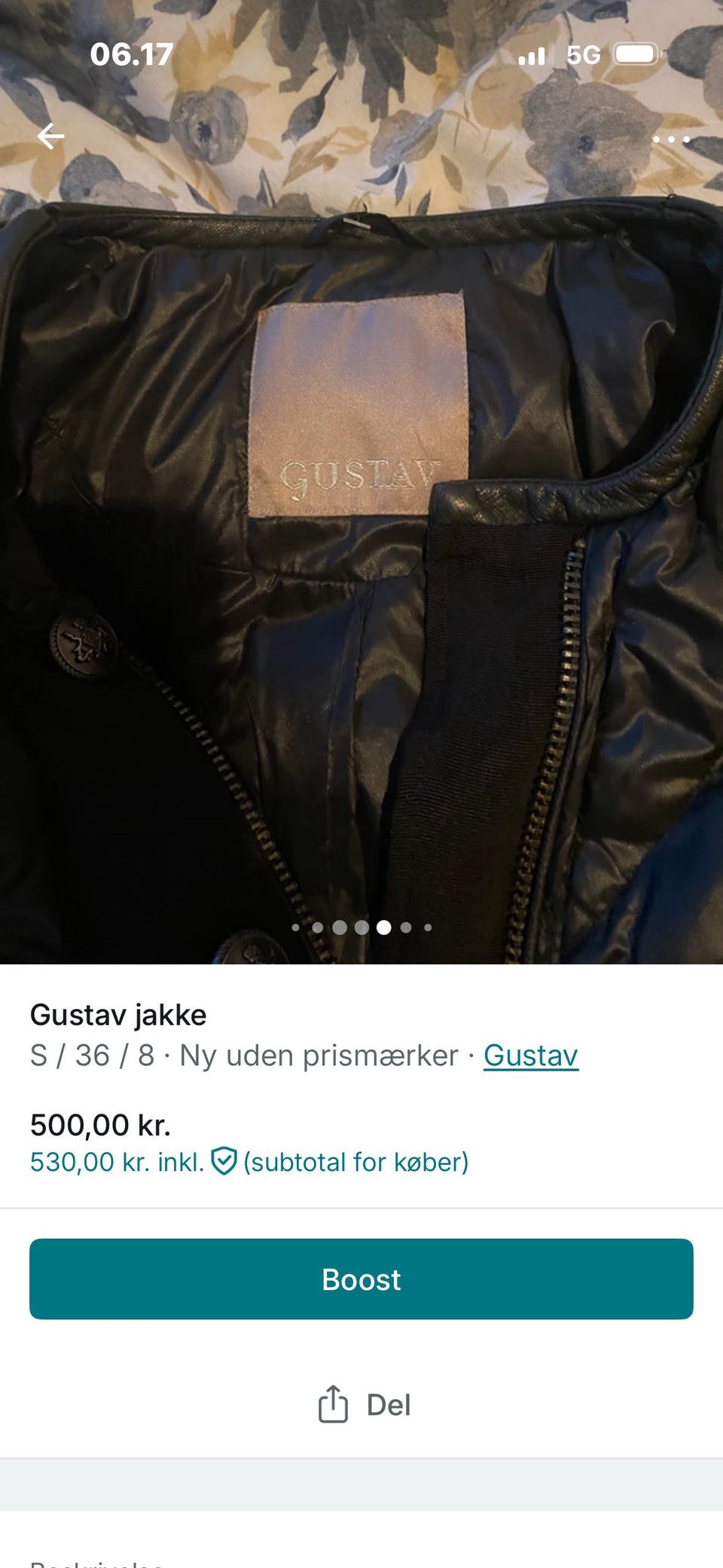The height and width of the screenshot is (1568, 723).
Task: Select the first carousel dot
Action: tap(297, 929)
